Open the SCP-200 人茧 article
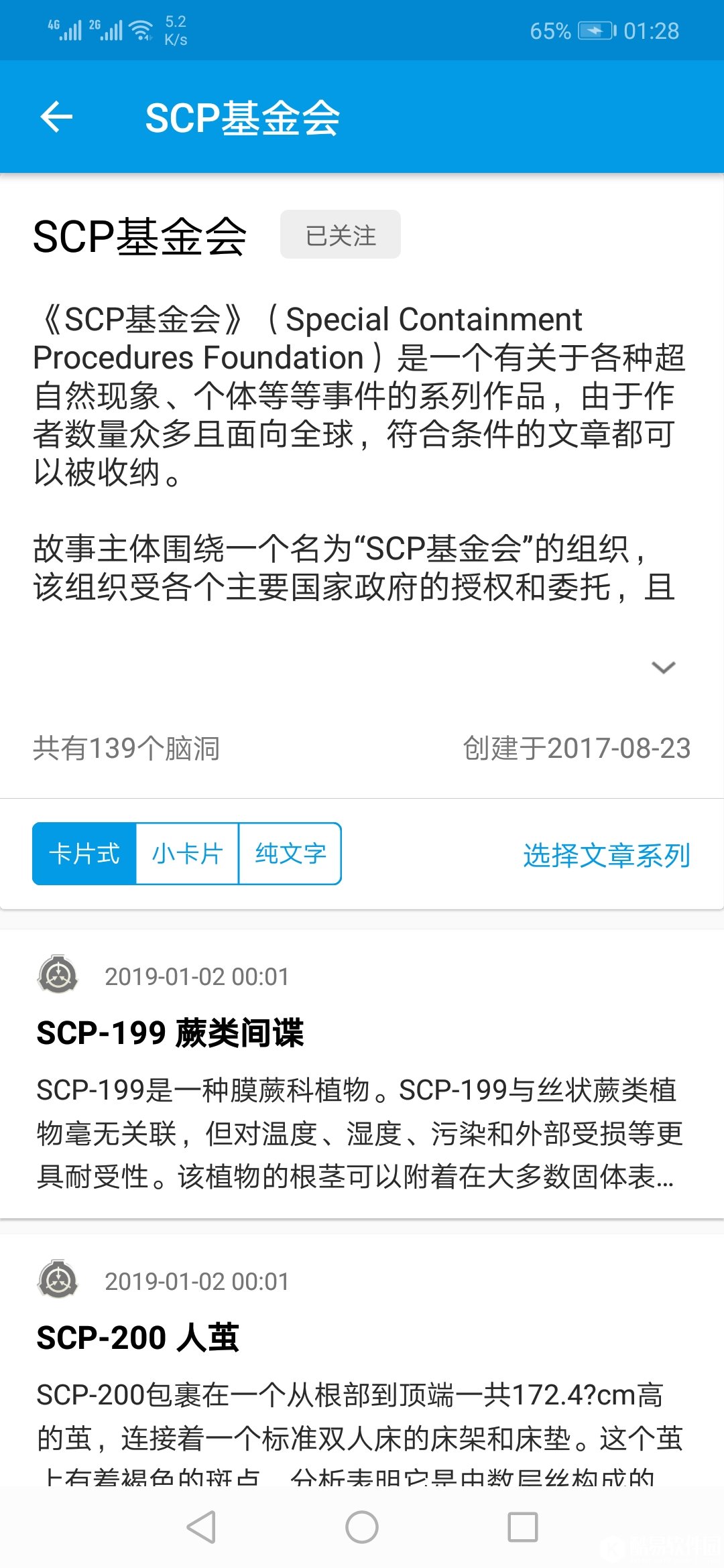 pos(137,1338)
